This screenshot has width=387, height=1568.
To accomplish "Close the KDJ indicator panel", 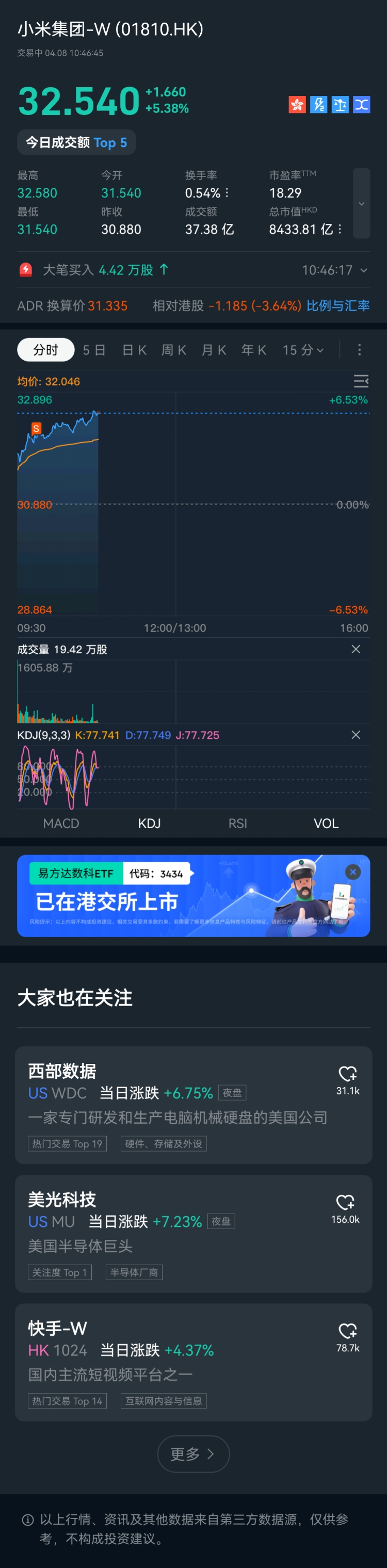I will (x=356, y=735).
